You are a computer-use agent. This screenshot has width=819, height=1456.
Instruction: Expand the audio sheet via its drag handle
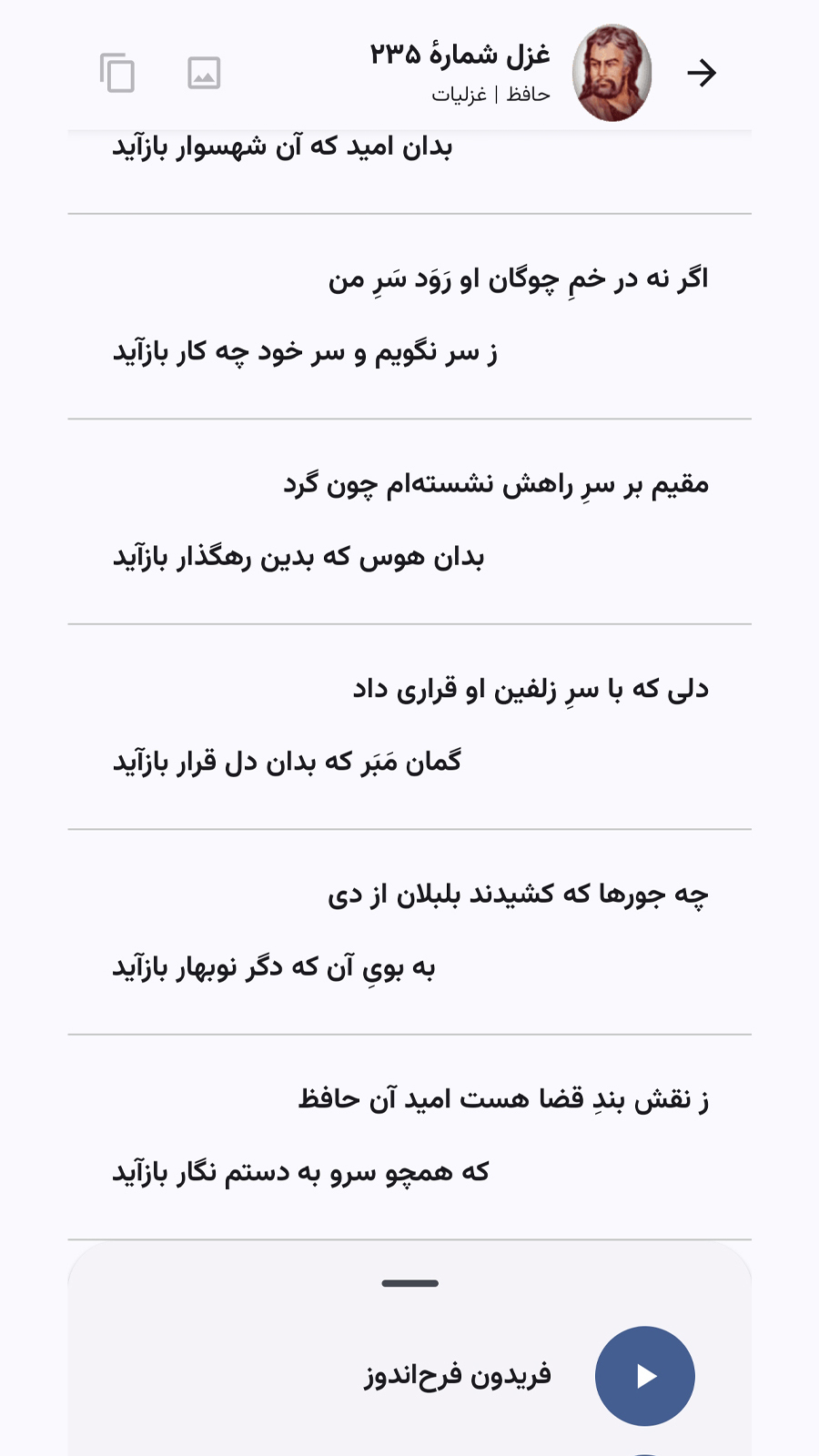coord(409,1284)
